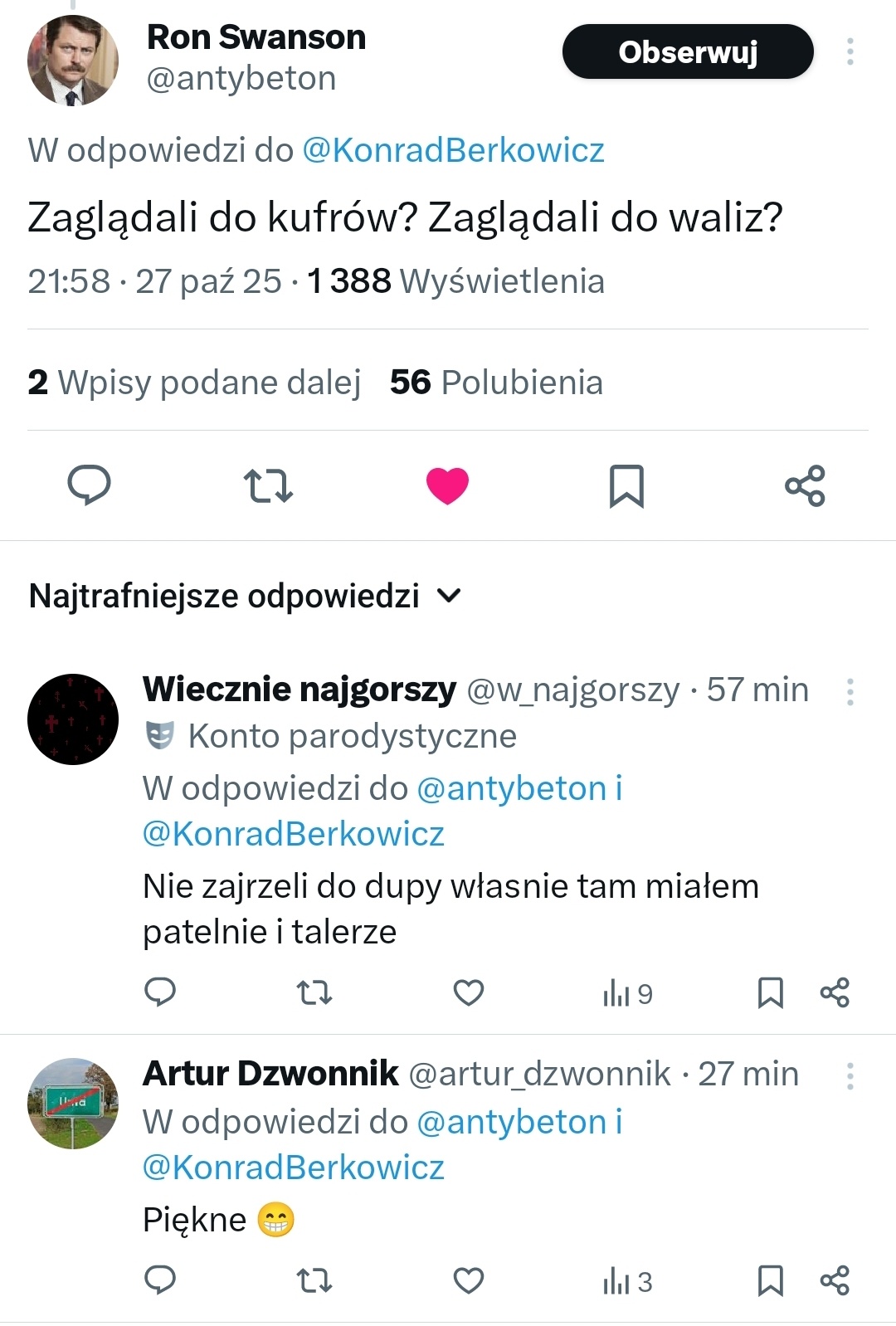Open overflow menu on Ron Swanson's post

[850, 51]
